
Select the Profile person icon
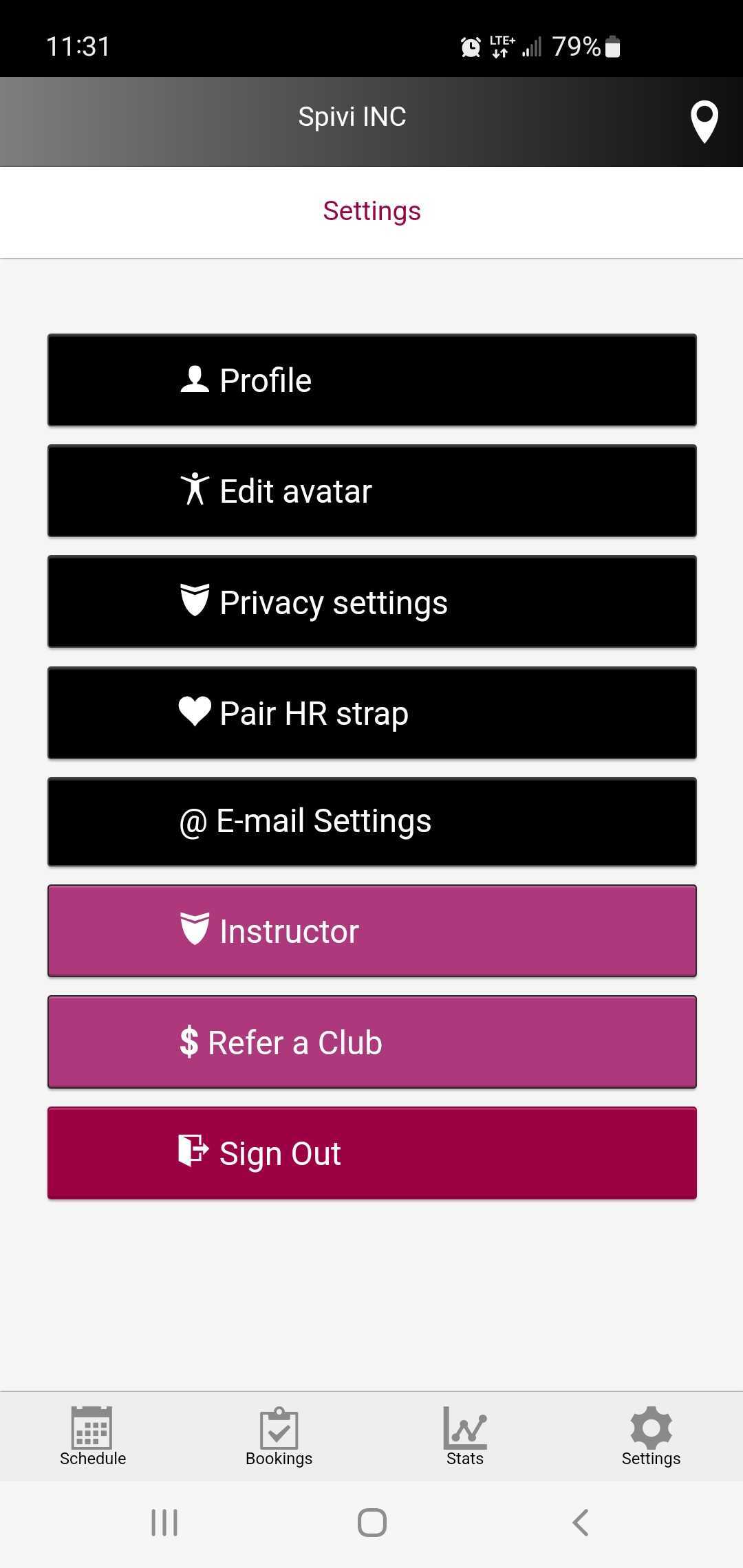click(193, 379)
